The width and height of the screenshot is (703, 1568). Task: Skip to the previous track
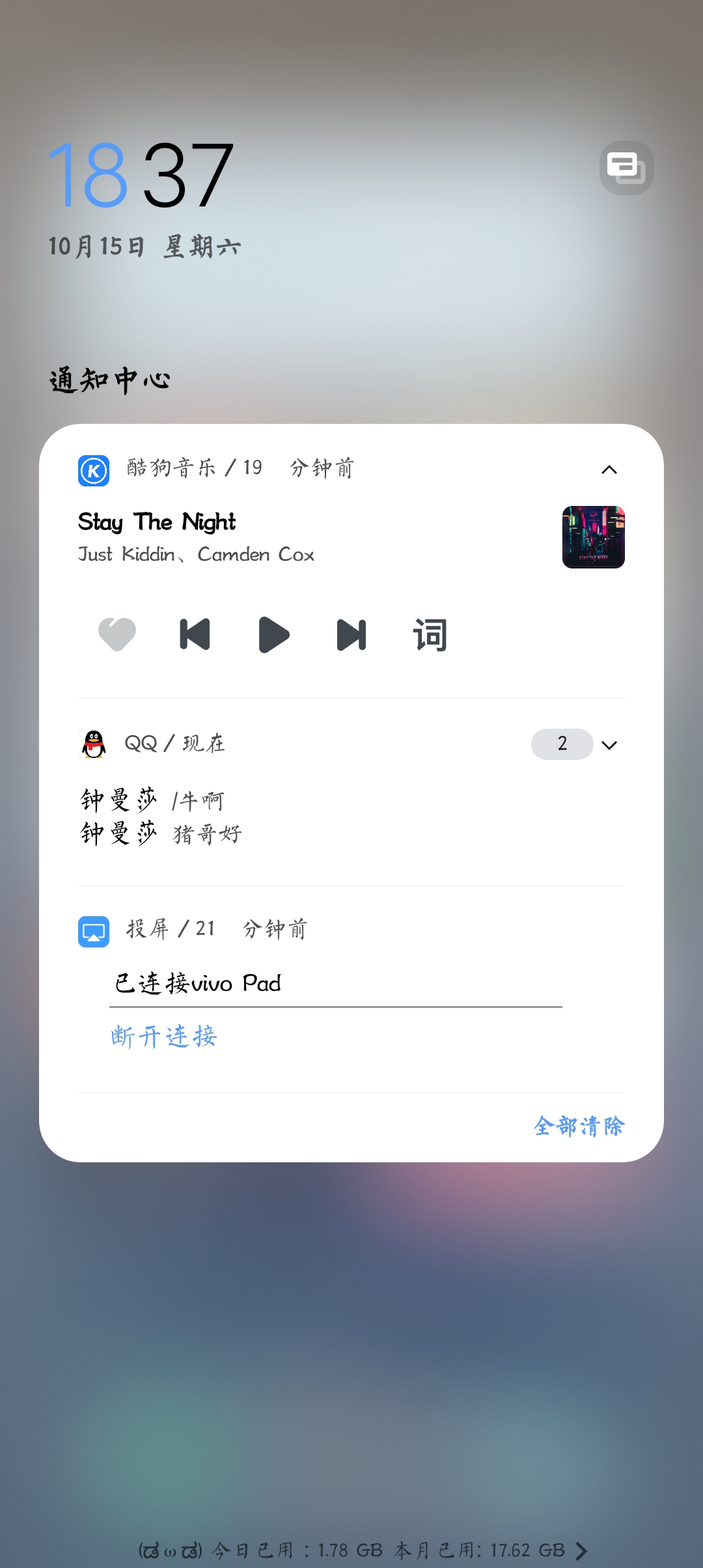[x=195, y=634]
